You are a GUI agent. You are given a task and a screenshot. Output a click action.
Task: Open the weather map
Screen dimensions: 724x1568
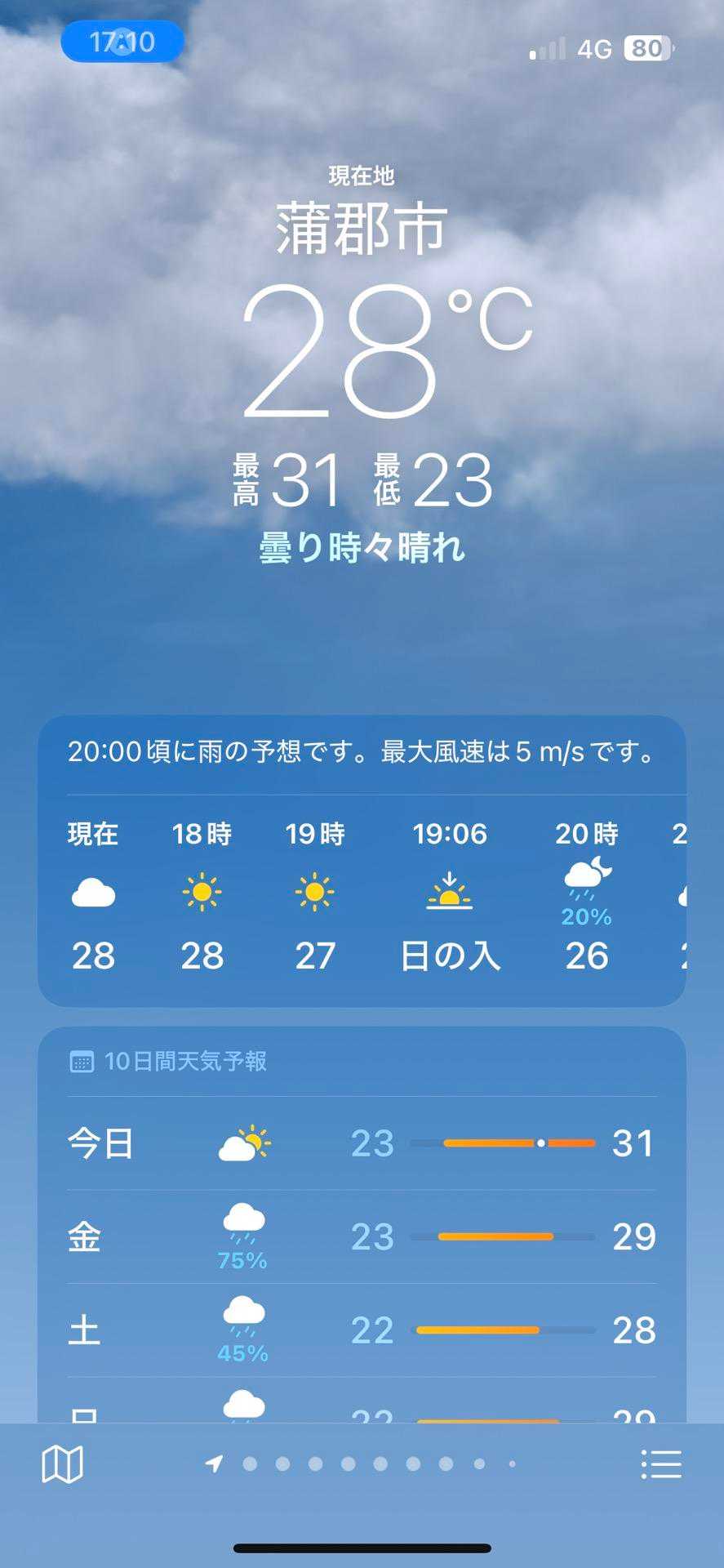62,1464
